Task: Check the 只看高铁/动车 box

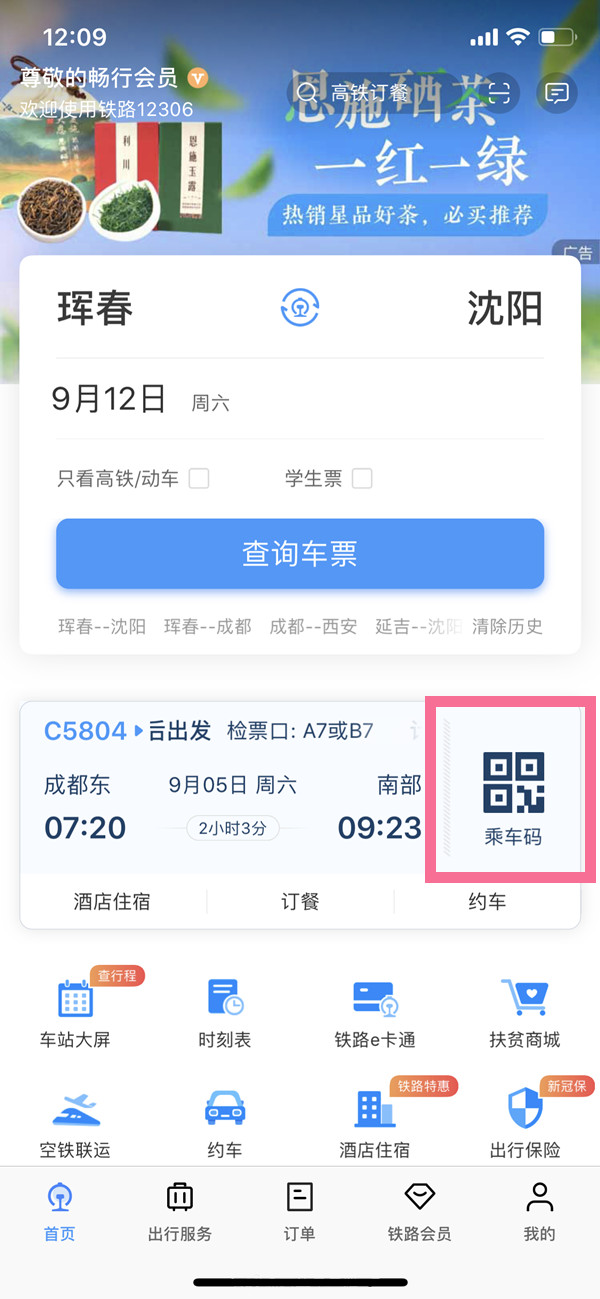Action: click(199, 479)
